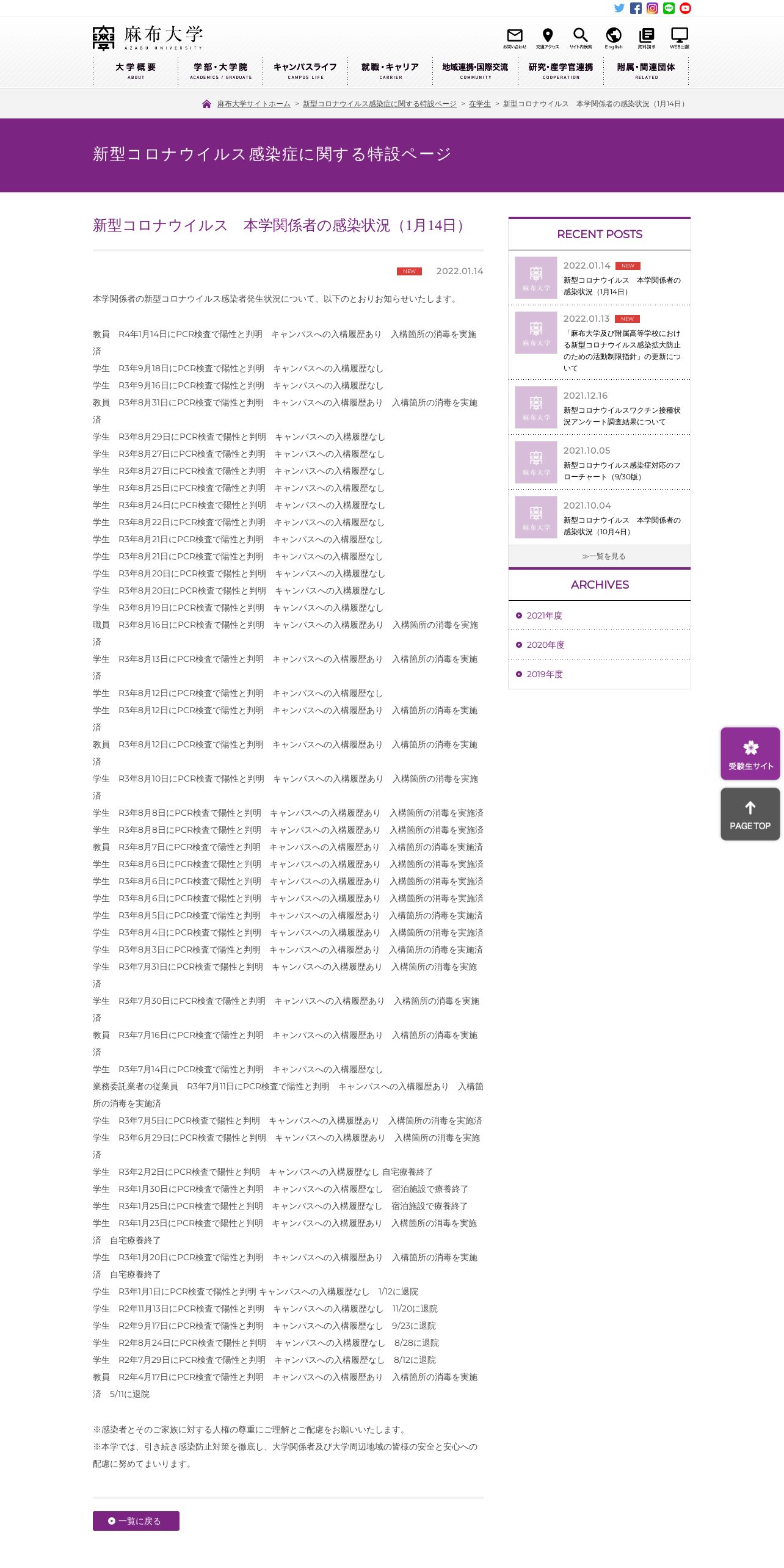784x1568 pixels.
Task: Open the お問い合わせ mail icon
Action: (515, 38)
